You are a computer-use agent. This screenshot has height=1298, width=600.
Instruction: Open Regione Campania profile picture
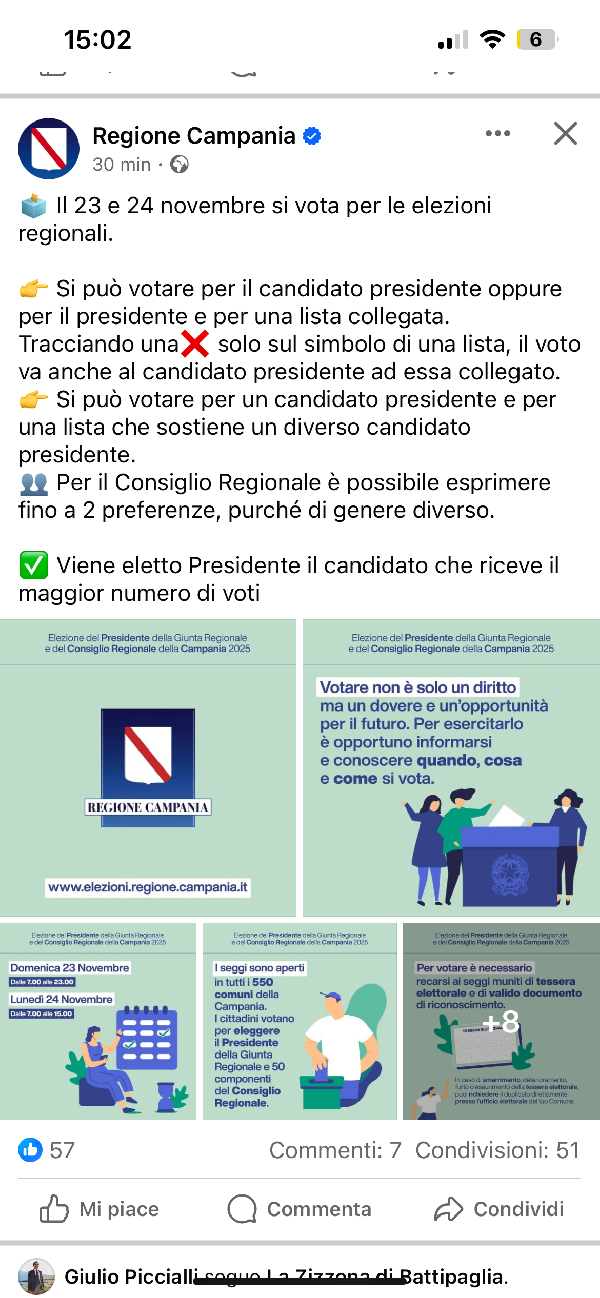point(49,148)
